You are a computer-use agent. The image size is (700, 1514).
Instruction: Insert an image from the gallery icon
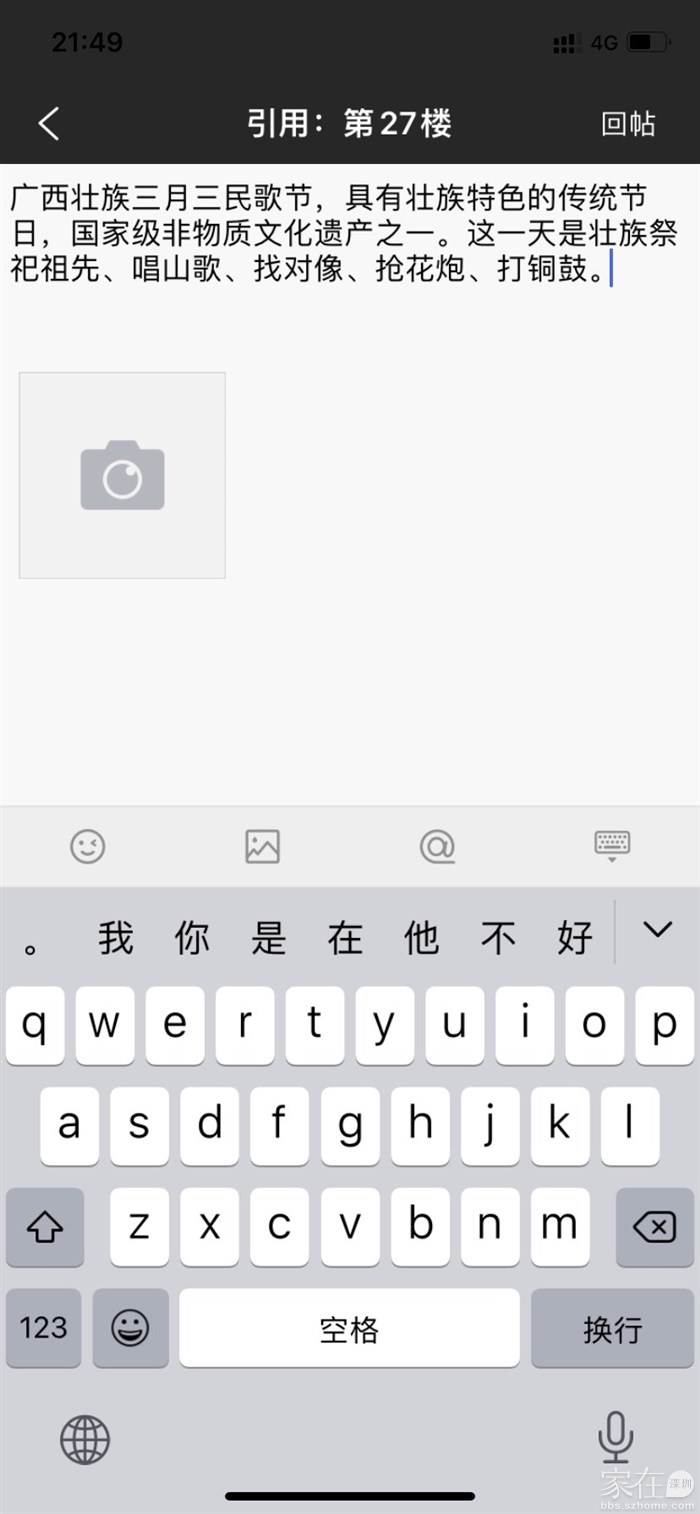262,846
